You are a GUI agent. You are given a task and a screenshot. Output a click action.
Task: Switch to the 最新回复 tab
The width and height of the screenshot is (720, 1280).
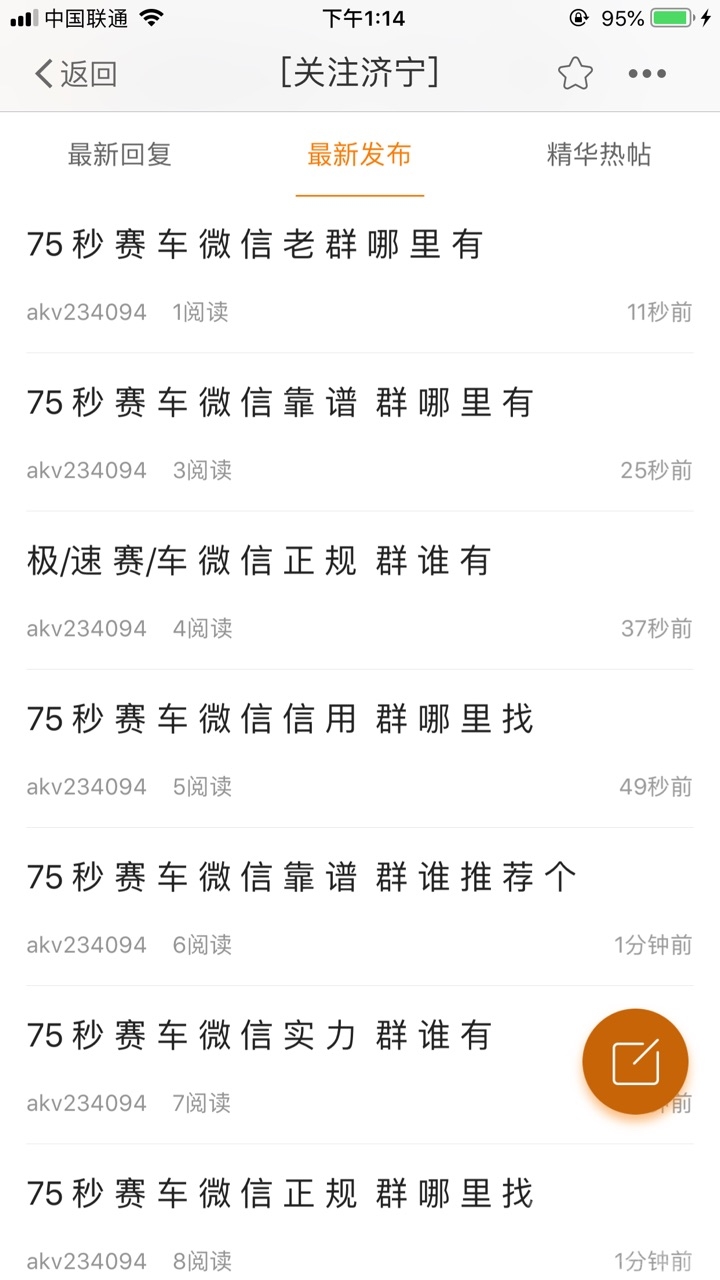pos(120,155)
